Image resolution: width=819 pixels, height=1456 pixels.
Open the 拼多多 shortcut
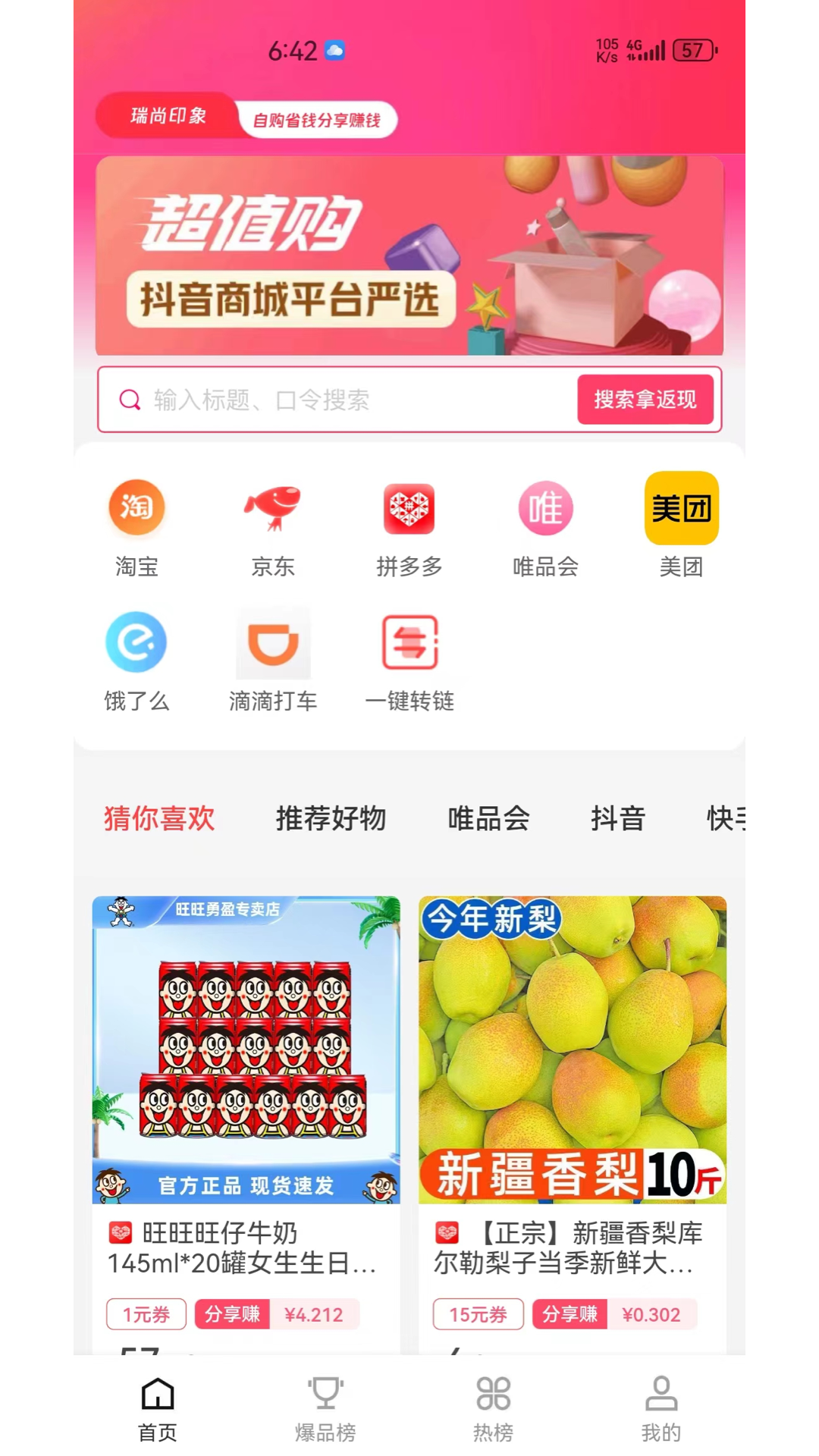coord(409,525)
